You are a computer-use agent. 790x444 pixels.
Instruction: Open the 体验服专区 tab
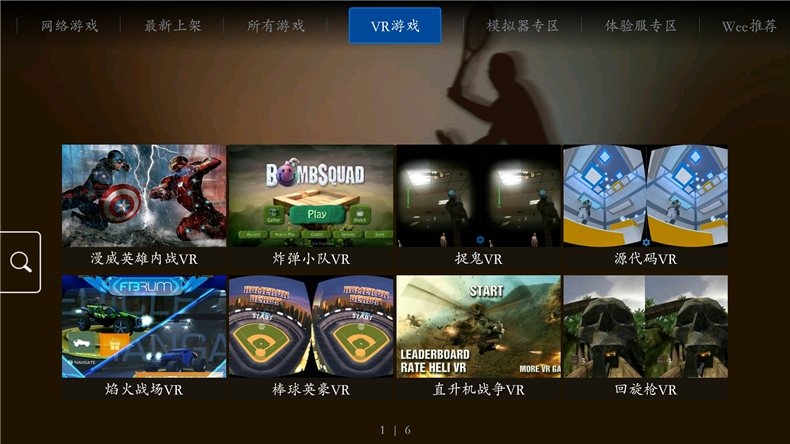[x=641, y=26]
